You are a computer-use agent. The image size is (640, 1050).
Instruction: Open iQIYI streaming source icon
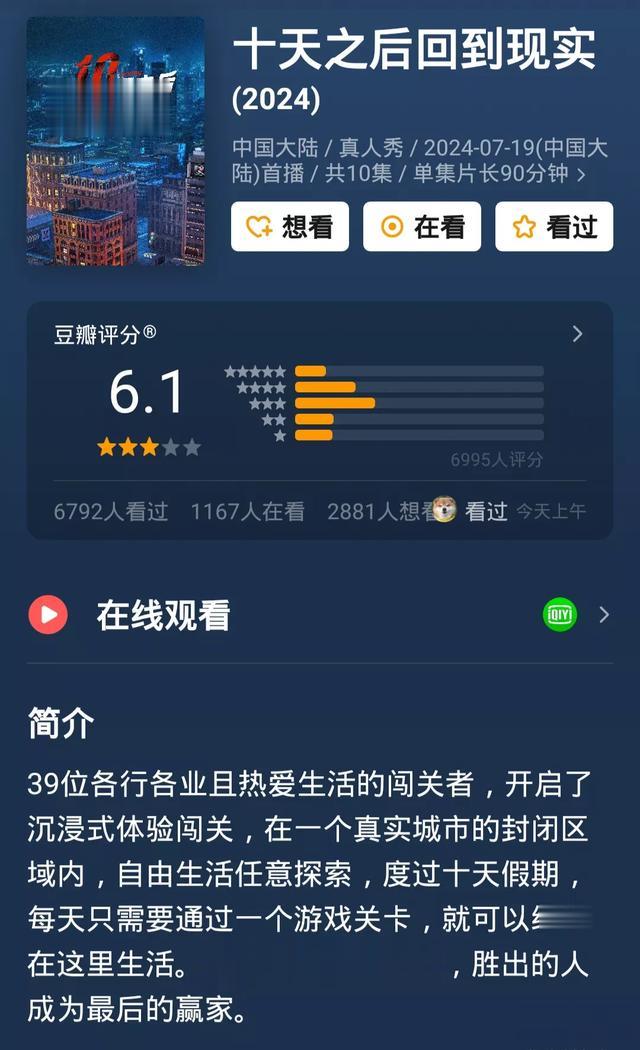(559, 614)
